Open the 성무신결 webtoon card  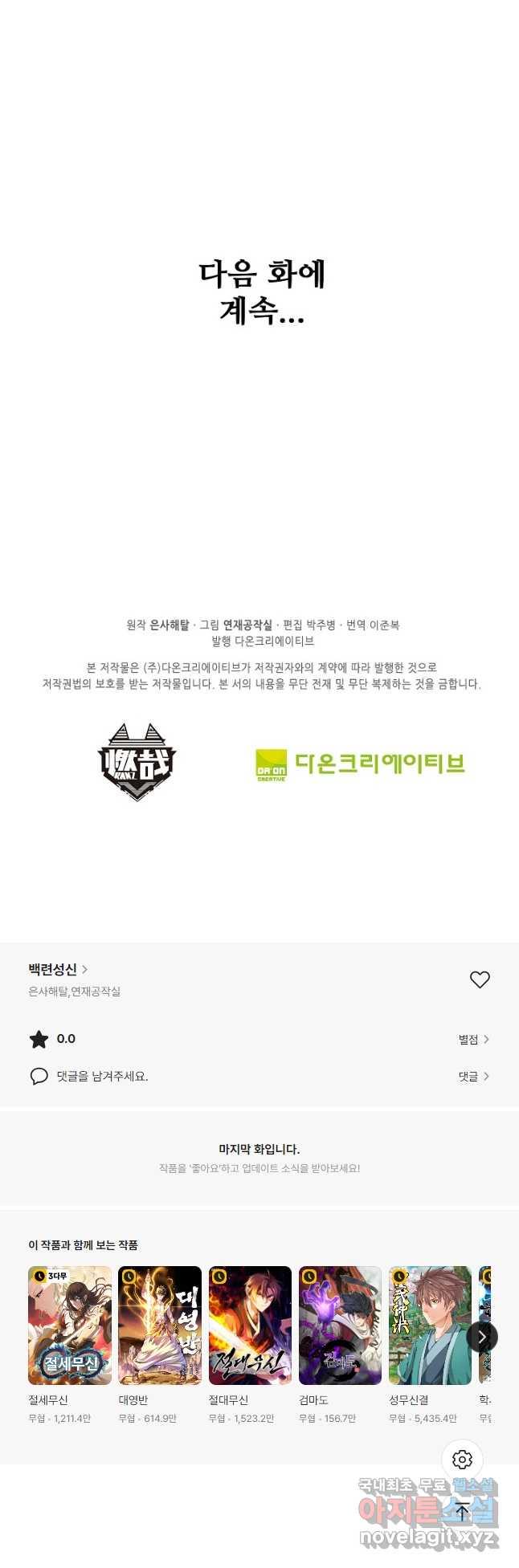tap(430, 1325)
